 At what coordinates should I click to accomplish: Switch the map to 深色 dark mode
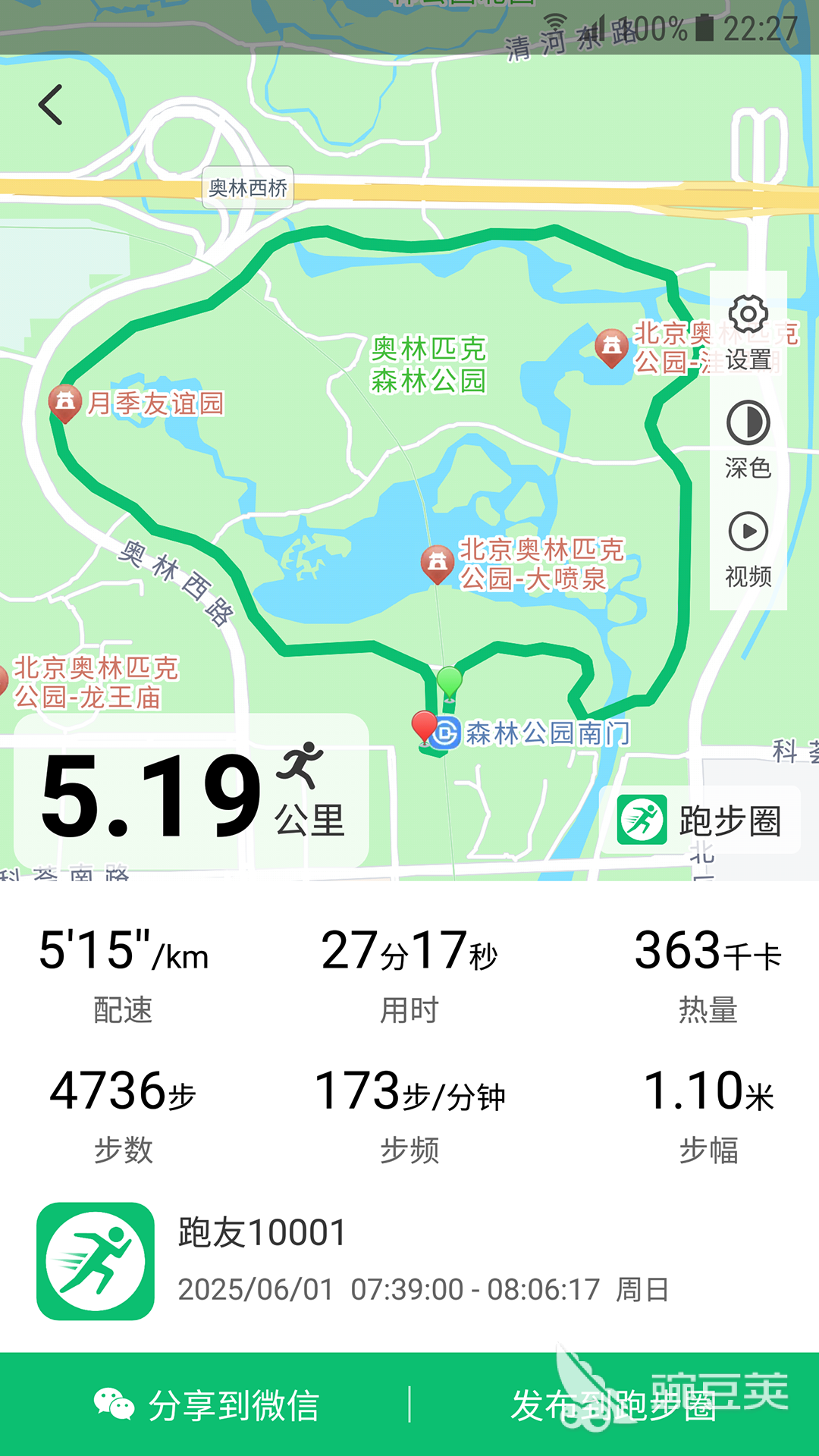[748, 440]
